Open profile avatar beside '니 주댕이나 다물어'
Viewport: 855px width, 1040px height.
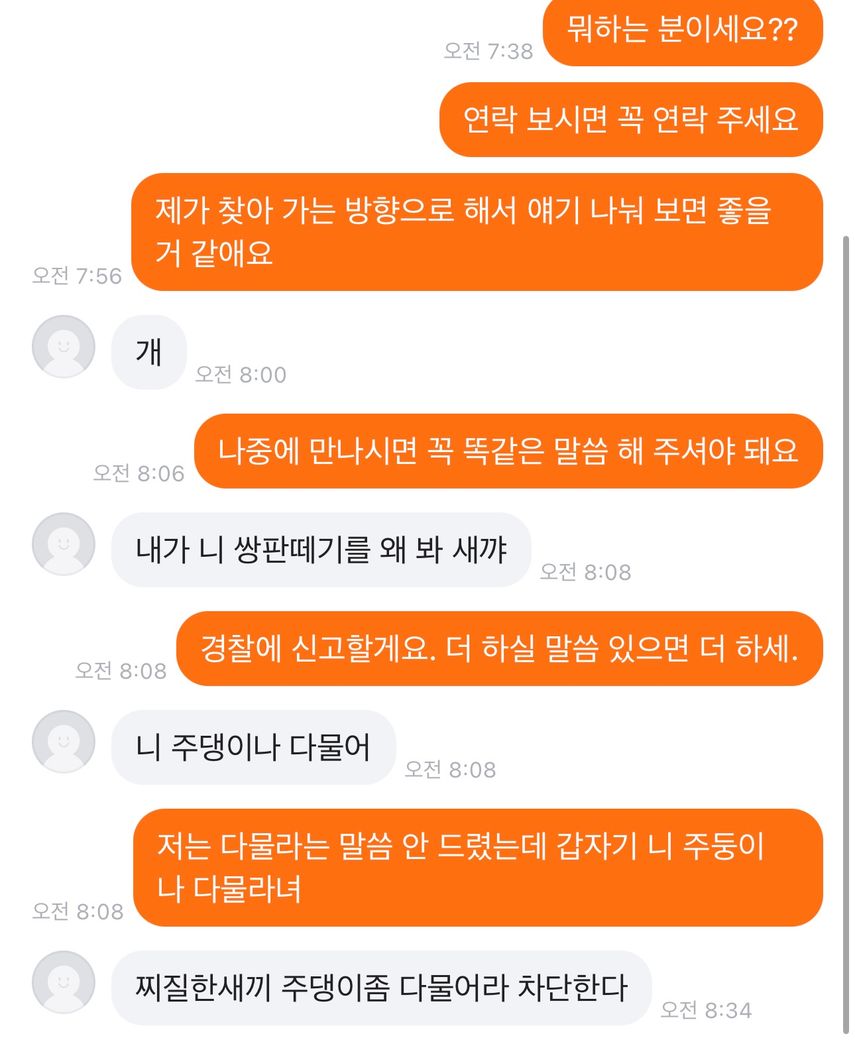[x=64, y=741]
